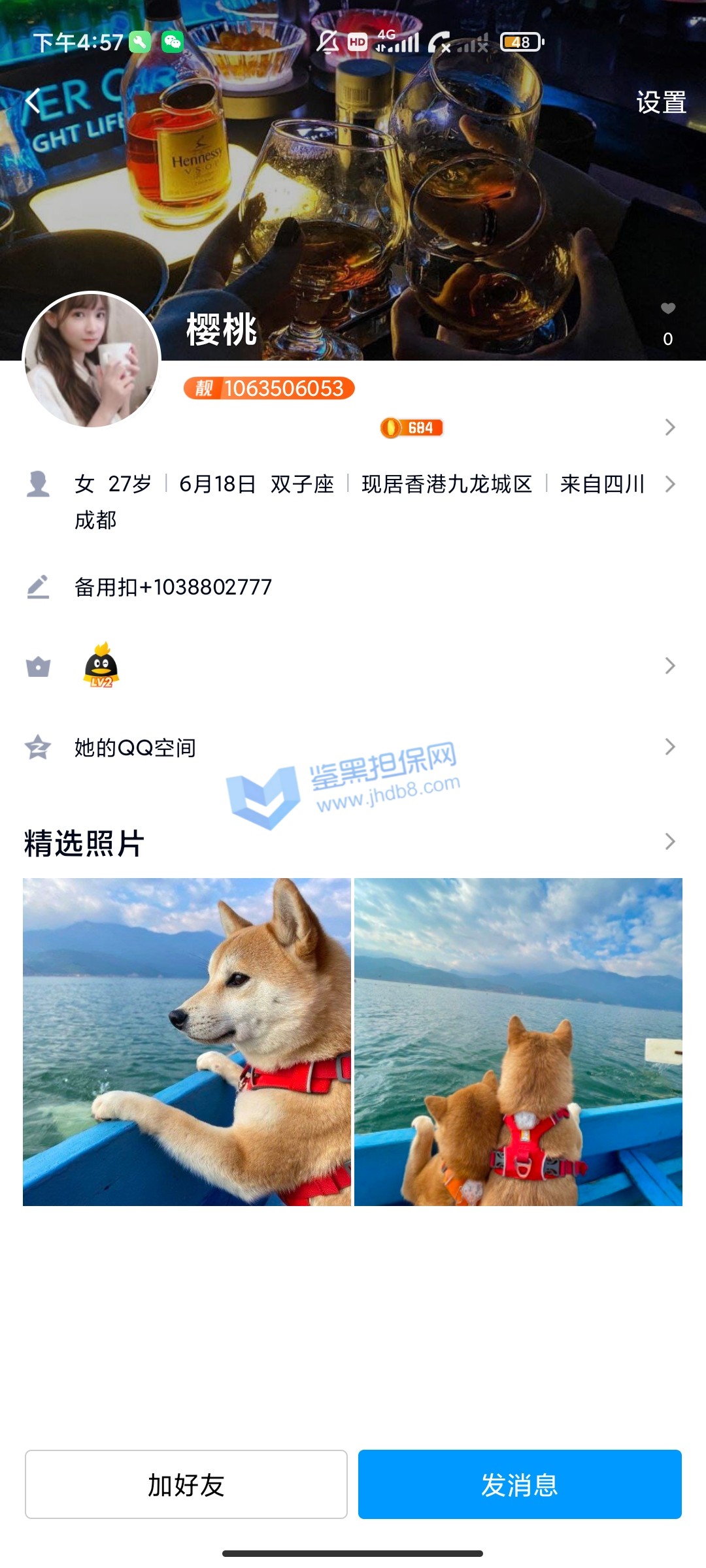The image size is (706, 1568).
Task: Like this profile with the heart icon
Action: 667,309
